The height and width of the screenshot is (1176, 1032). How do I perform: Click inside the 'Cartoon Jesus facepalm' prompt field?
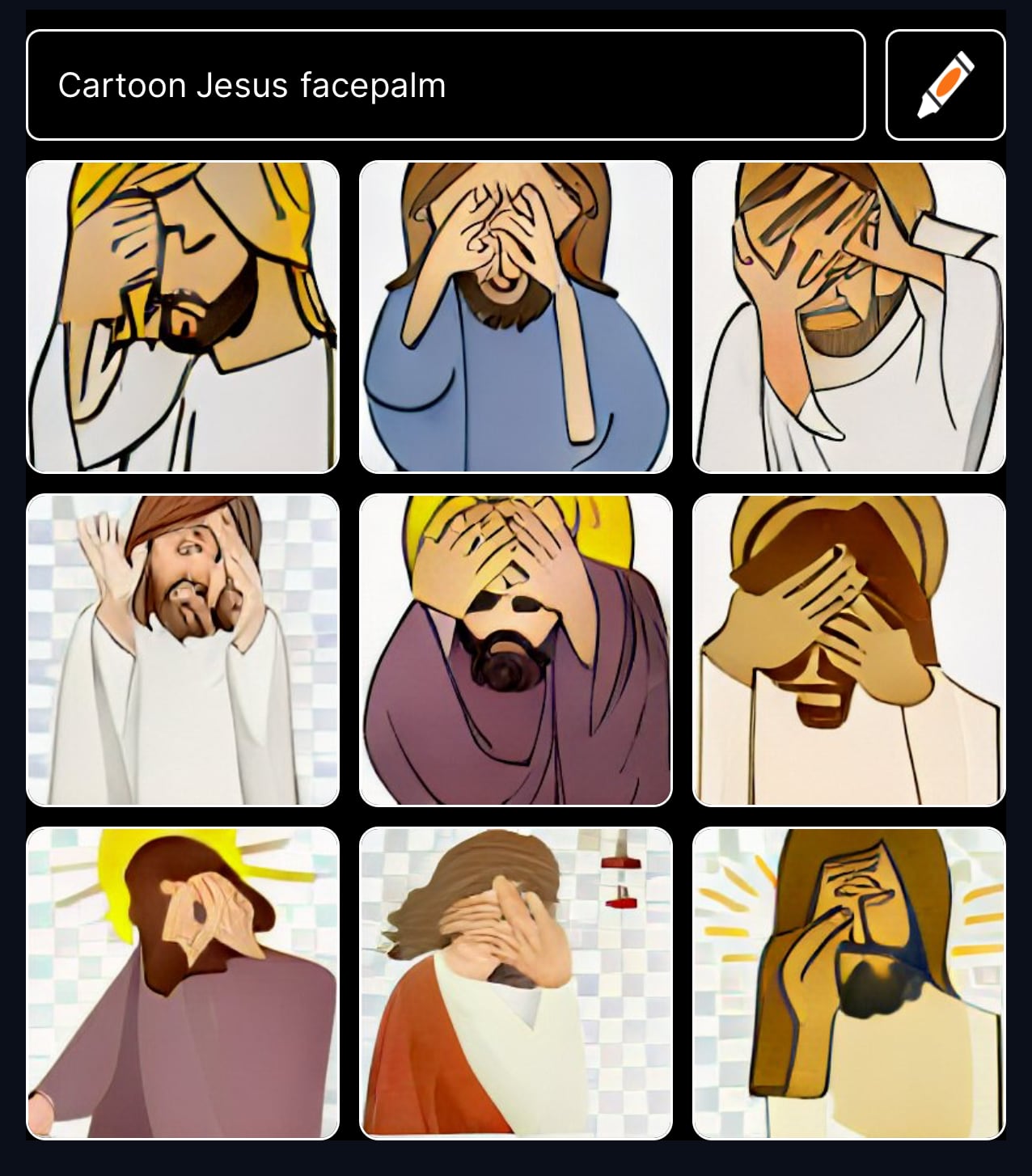[x=445, y=83]
